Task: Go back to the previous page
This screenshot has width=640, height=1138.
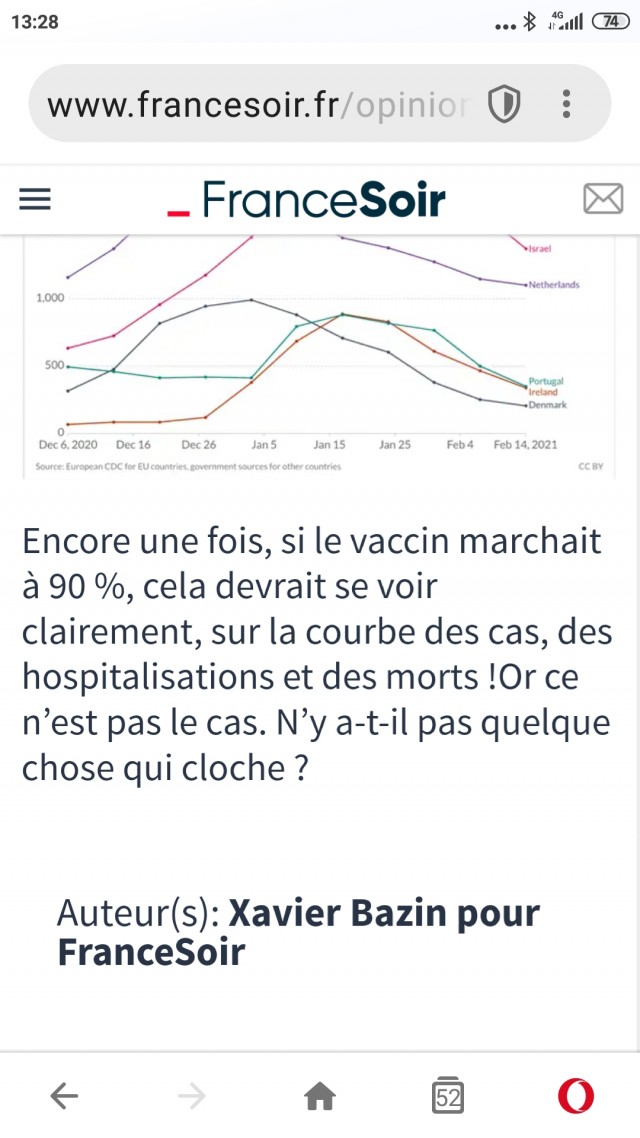Action: [x=64, y=1096]
